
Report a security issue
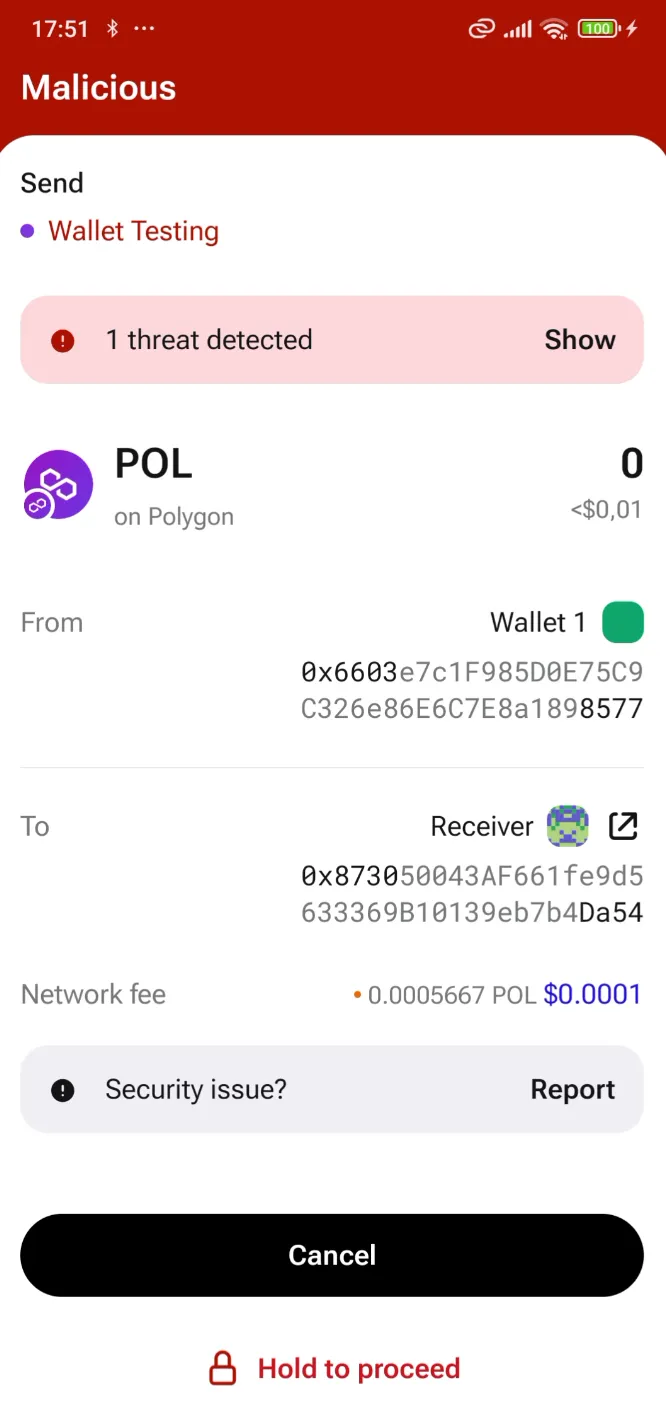572,1090
